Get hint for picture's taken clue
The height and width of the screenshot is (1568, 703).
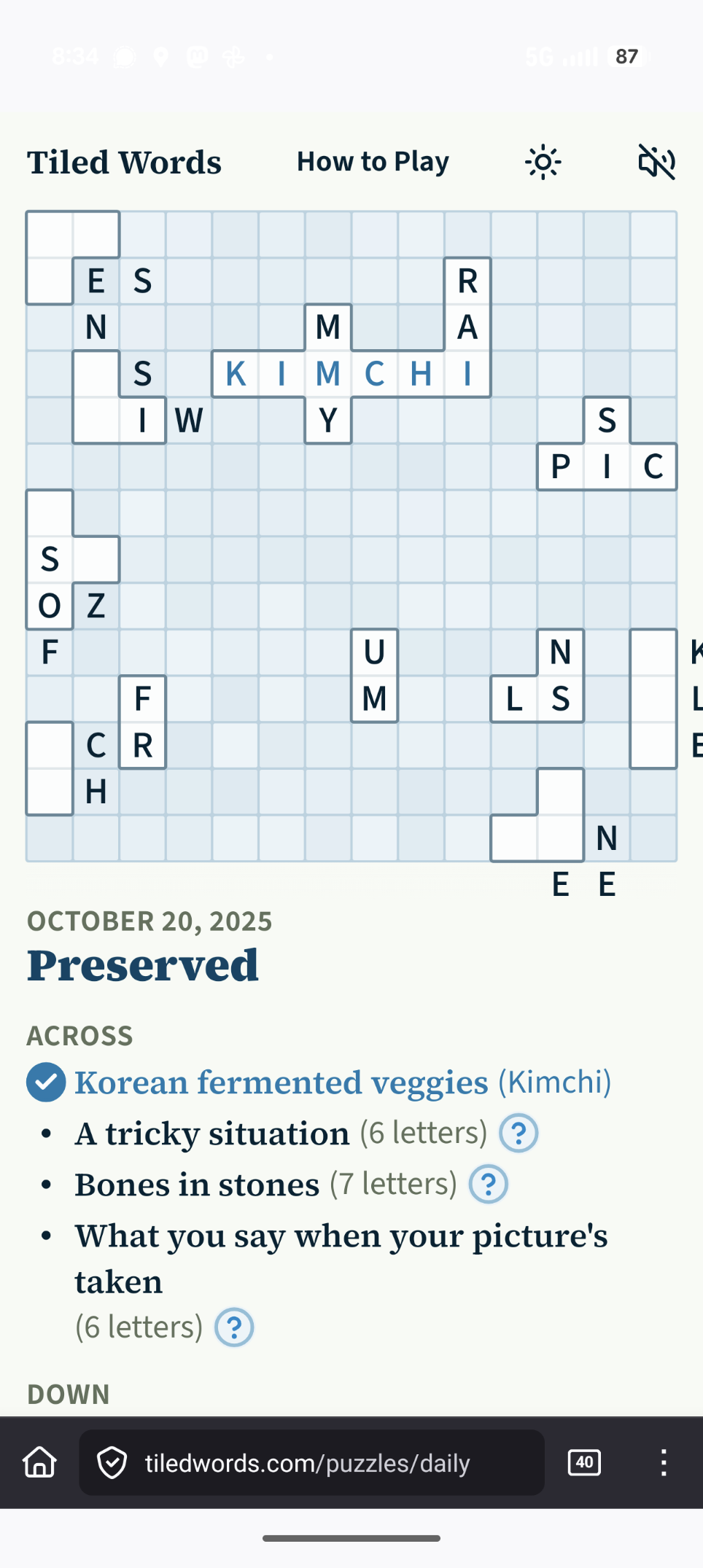pyautogui.click(x=234, y=1327)
